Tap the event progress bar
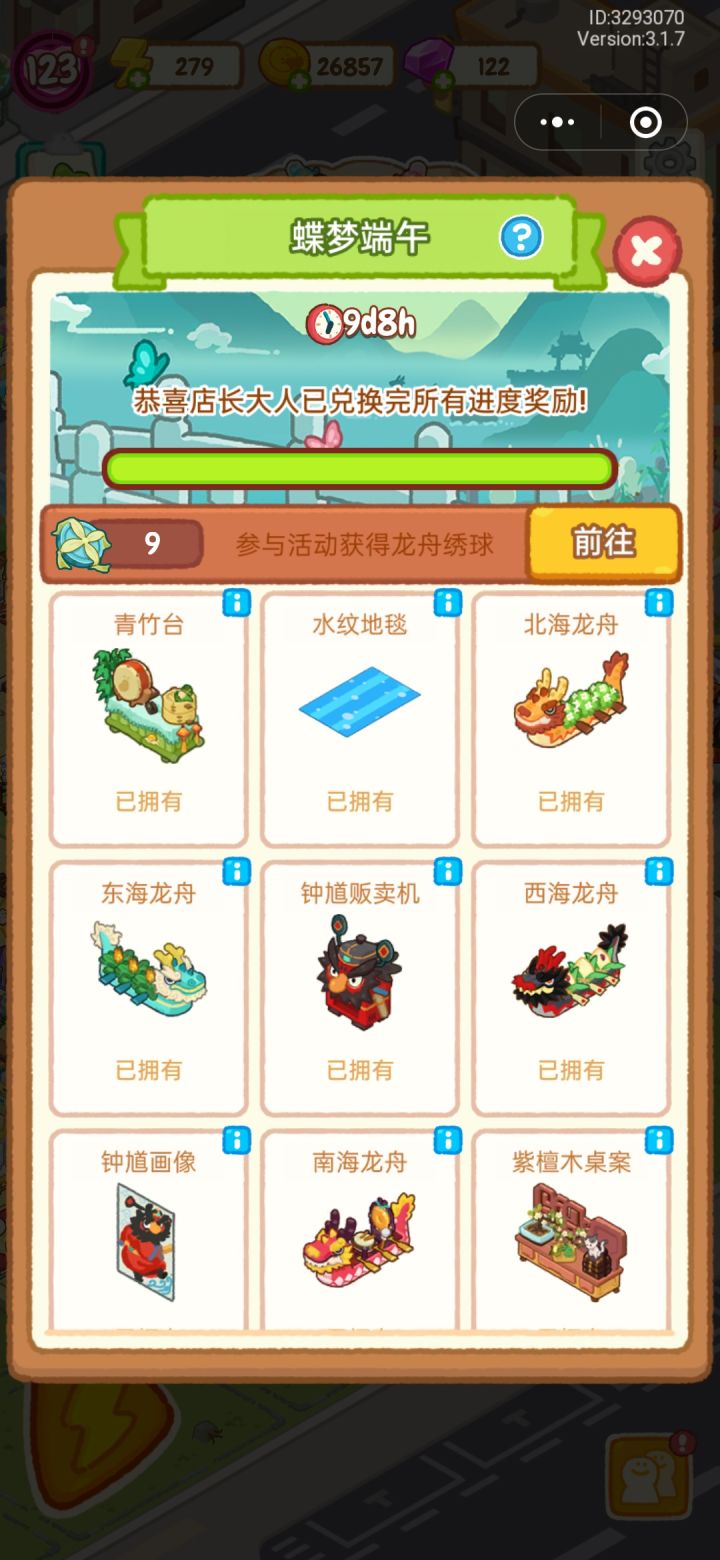The image size is (720, 1560). (361, 467)
